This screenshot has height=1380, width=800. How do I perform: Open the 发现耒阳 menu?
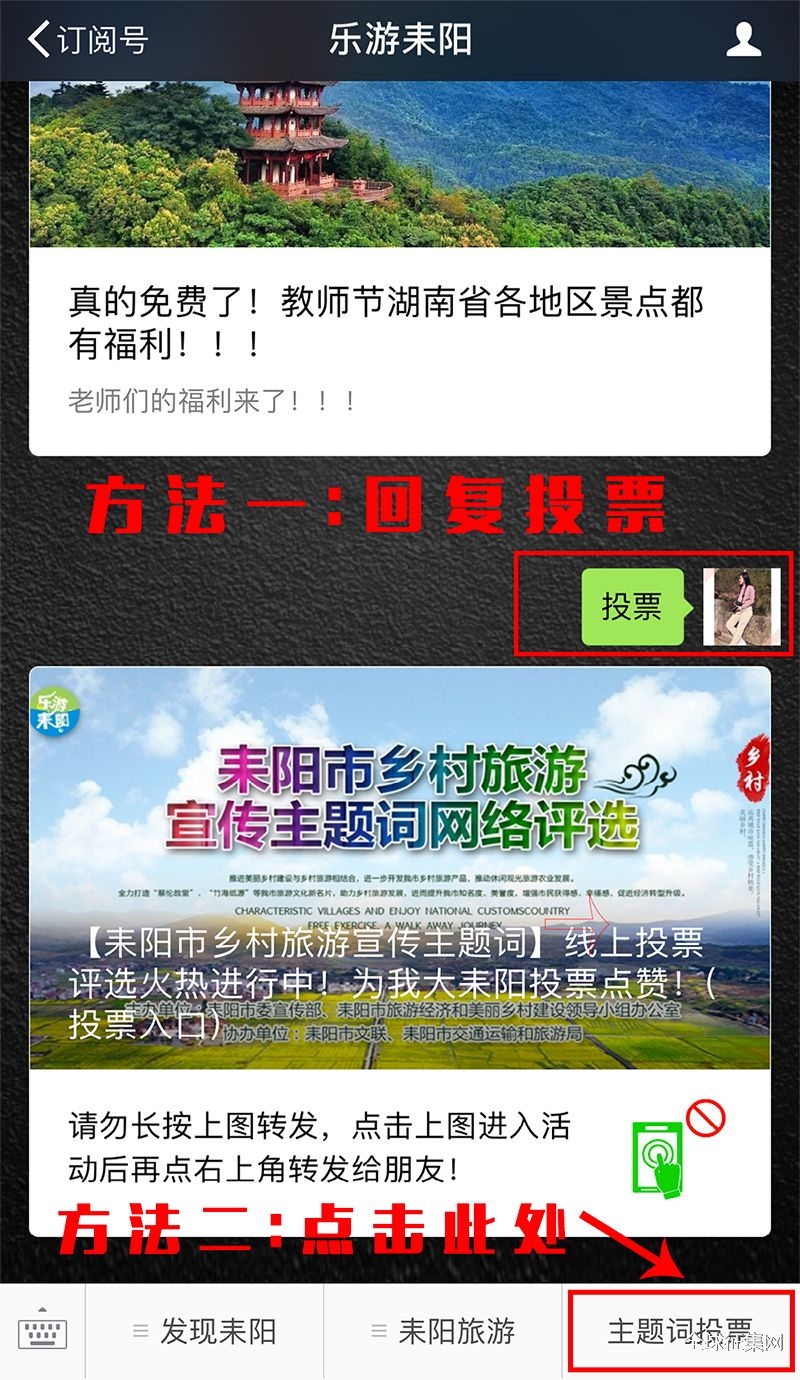205,1332
